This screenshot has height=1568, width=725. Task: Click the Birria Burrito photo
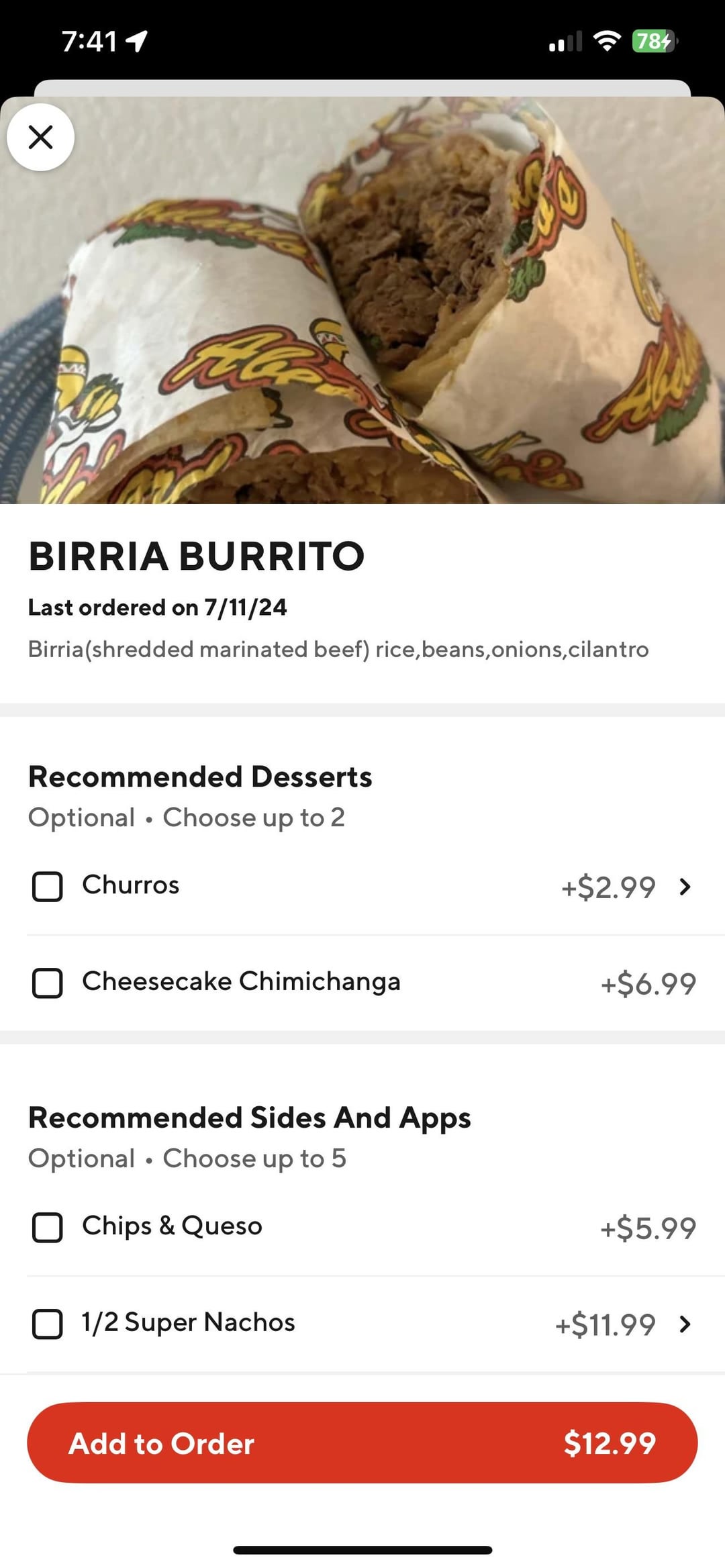(362, 302)
